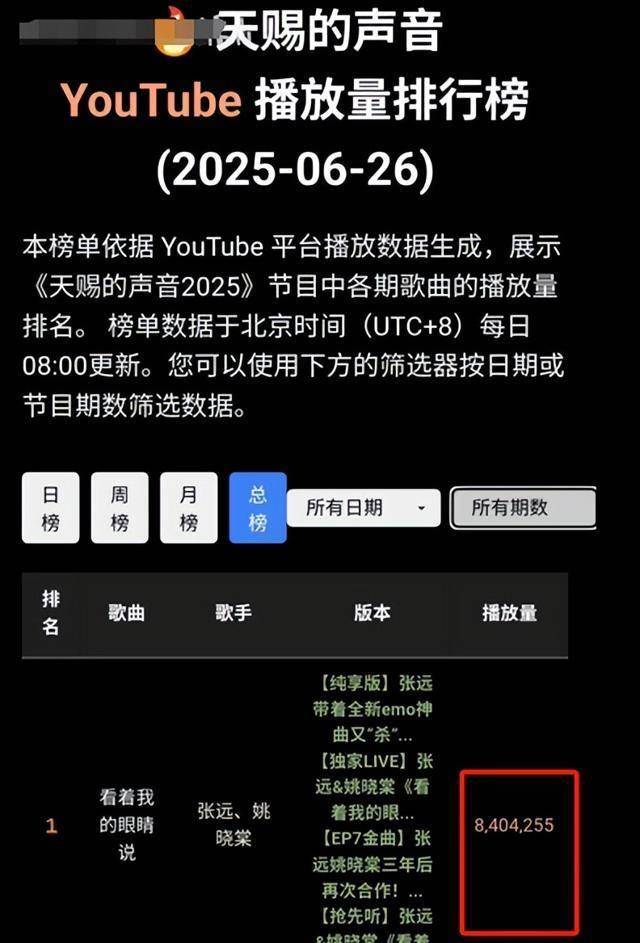This screenshot has height=943, width=640.
Task: Switch to the 日榜 daily ranking
Action: pyautogui.click(x=50, y=508)
